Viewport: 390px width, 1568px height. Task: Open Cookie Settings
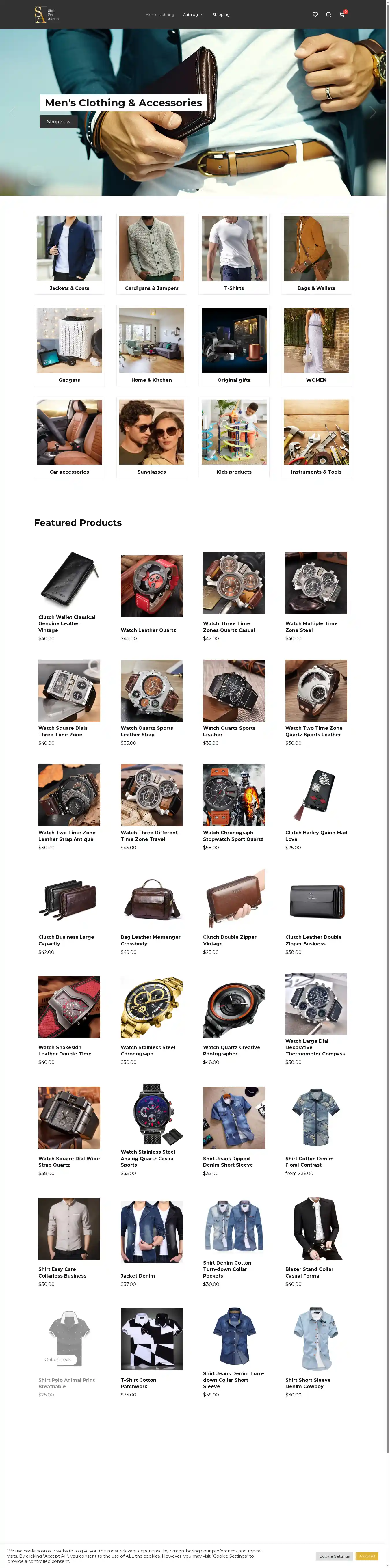point(335,1556)
